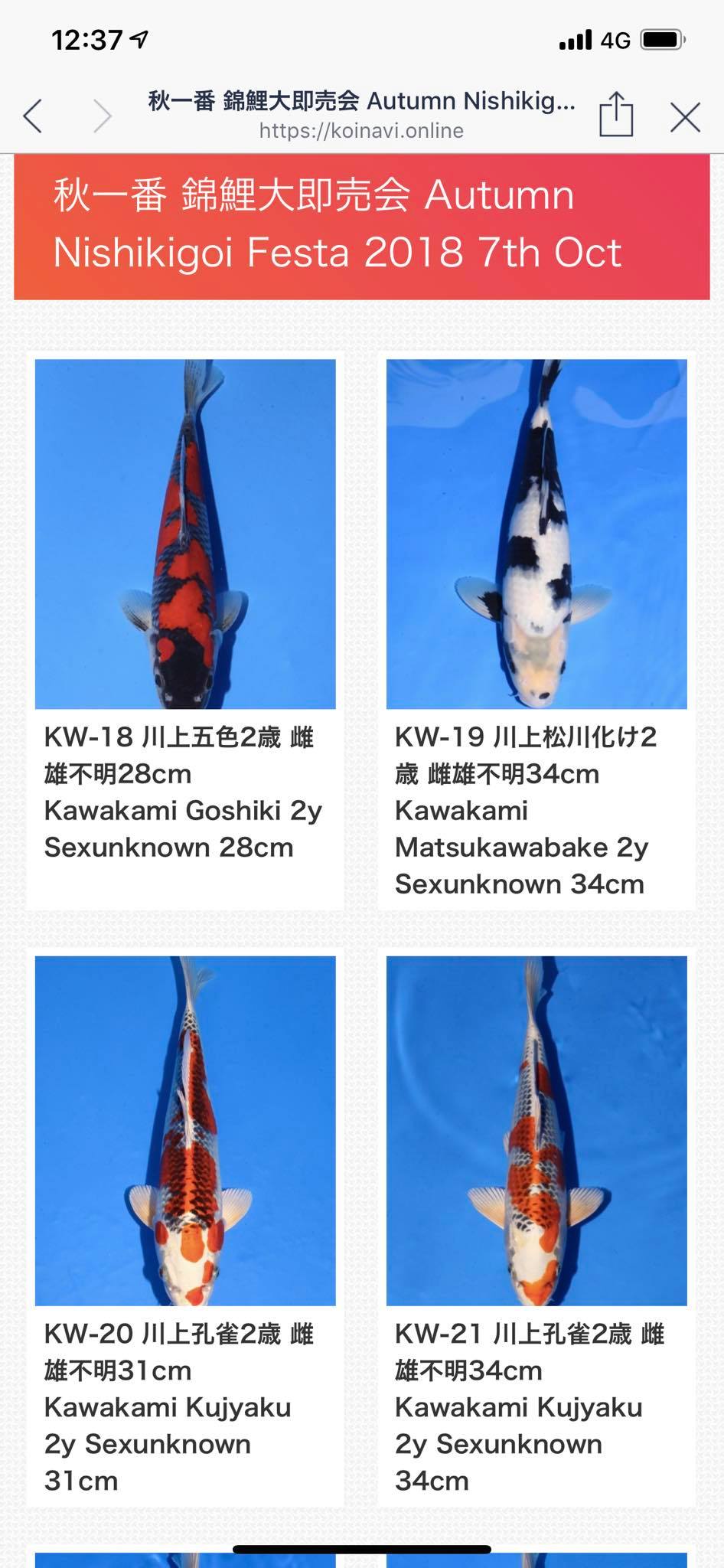This screenshot has height=1568, width=724.
Task: Open the KW-18 Kawakami Goshiki listing
Action: click(x=185, y=631)
